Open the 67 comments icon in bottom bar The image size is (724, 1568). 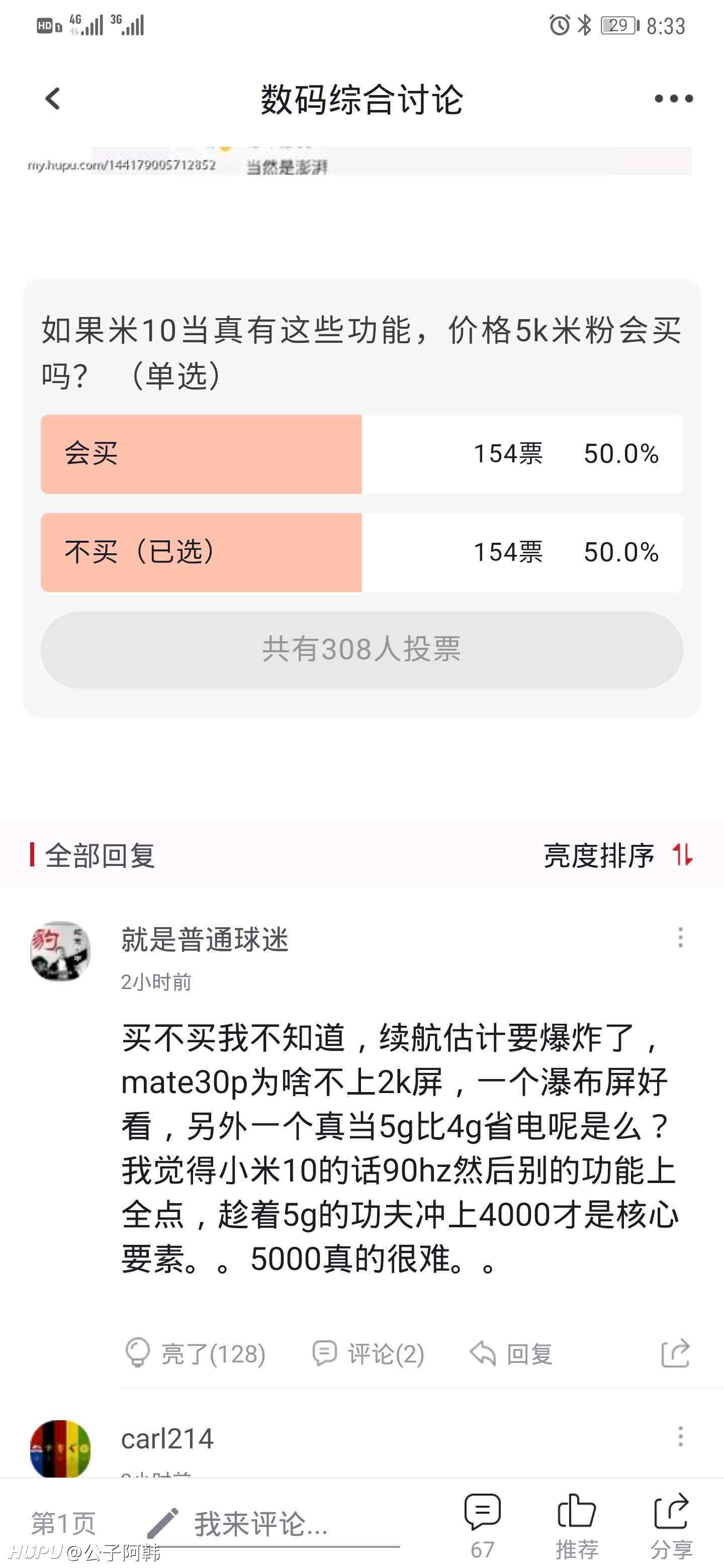pos(482,1525)
